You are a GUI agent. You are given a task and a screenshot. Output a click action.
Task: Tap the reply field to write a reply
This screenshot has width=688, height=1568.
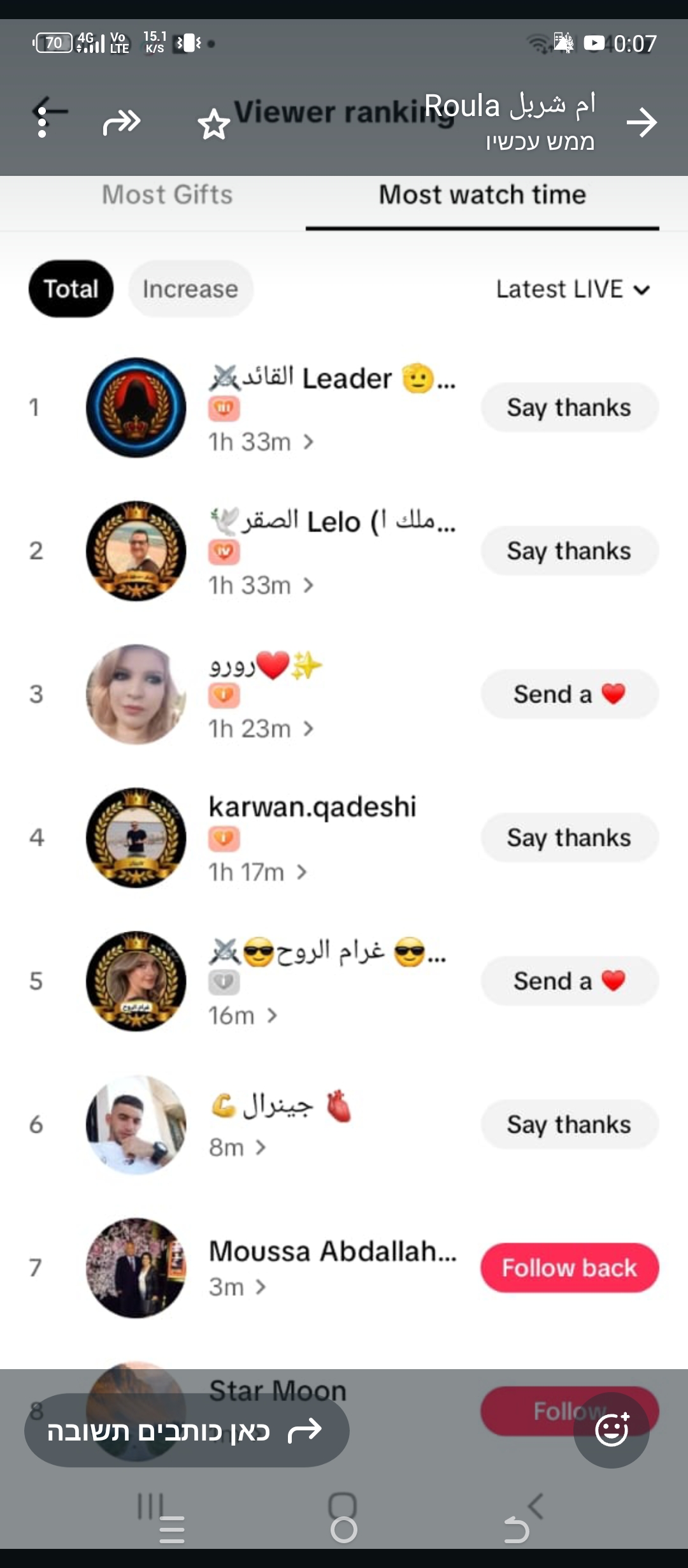pyautogui.click(x=186, y=1431)
